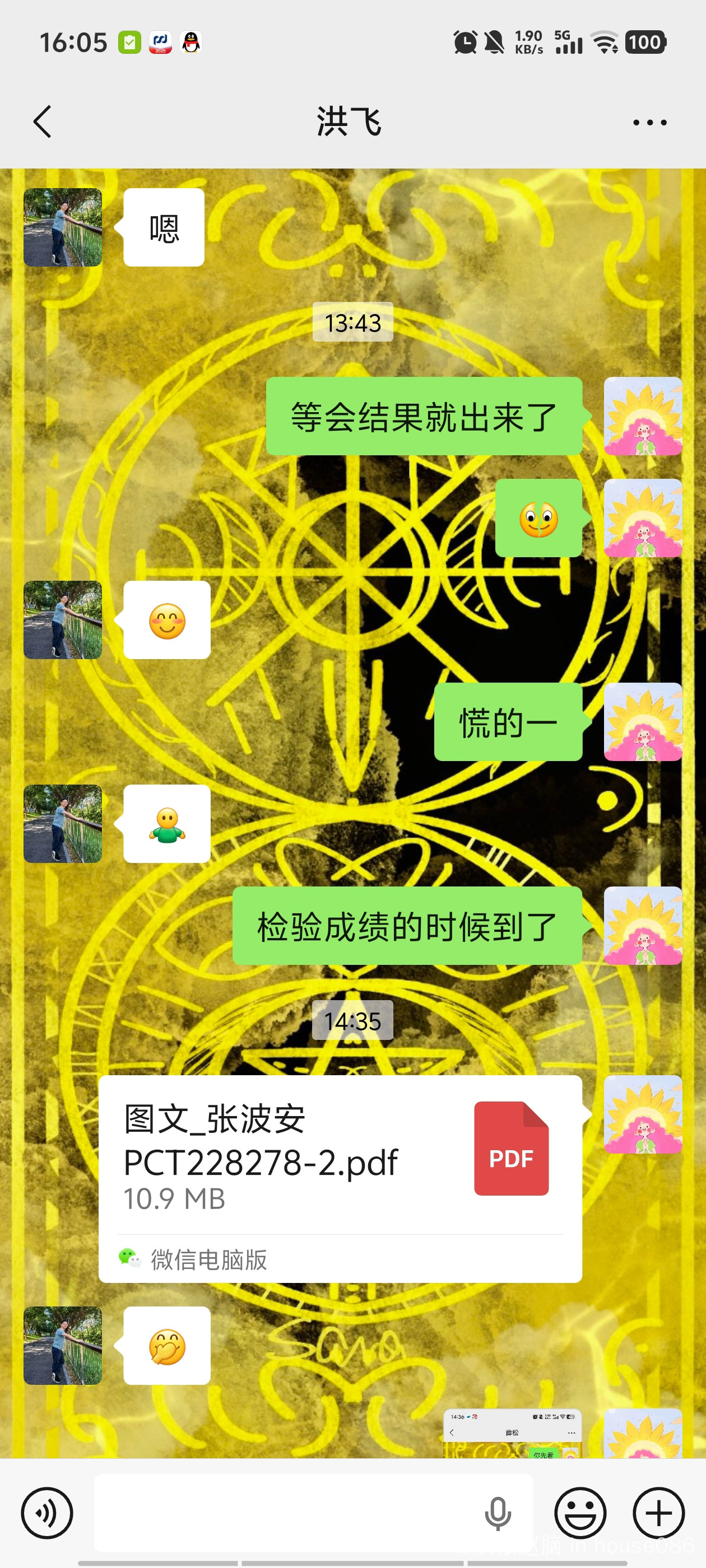Open the chat info overflow menu

[649, 122]
